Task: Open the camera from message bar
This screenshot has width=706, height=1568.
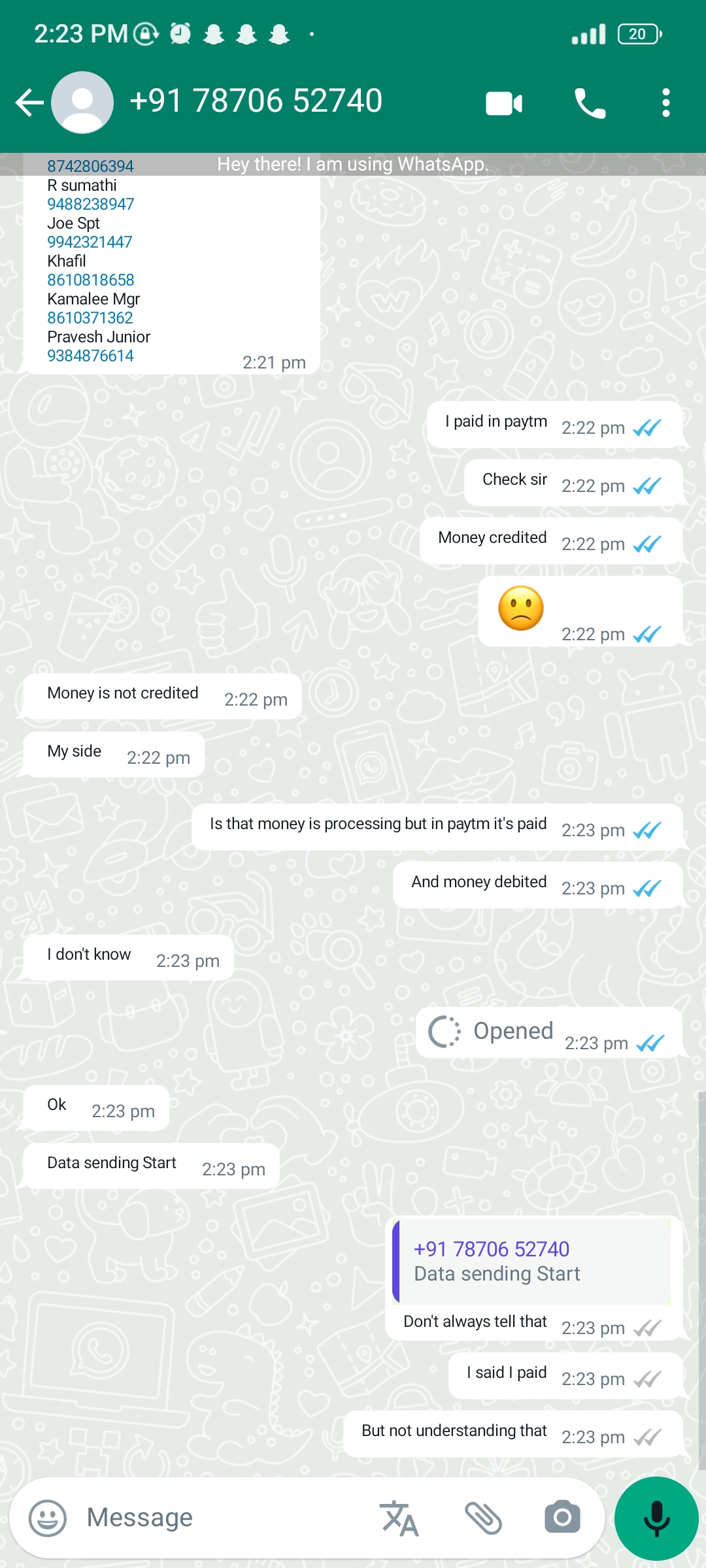Action: click(562, 1518)
